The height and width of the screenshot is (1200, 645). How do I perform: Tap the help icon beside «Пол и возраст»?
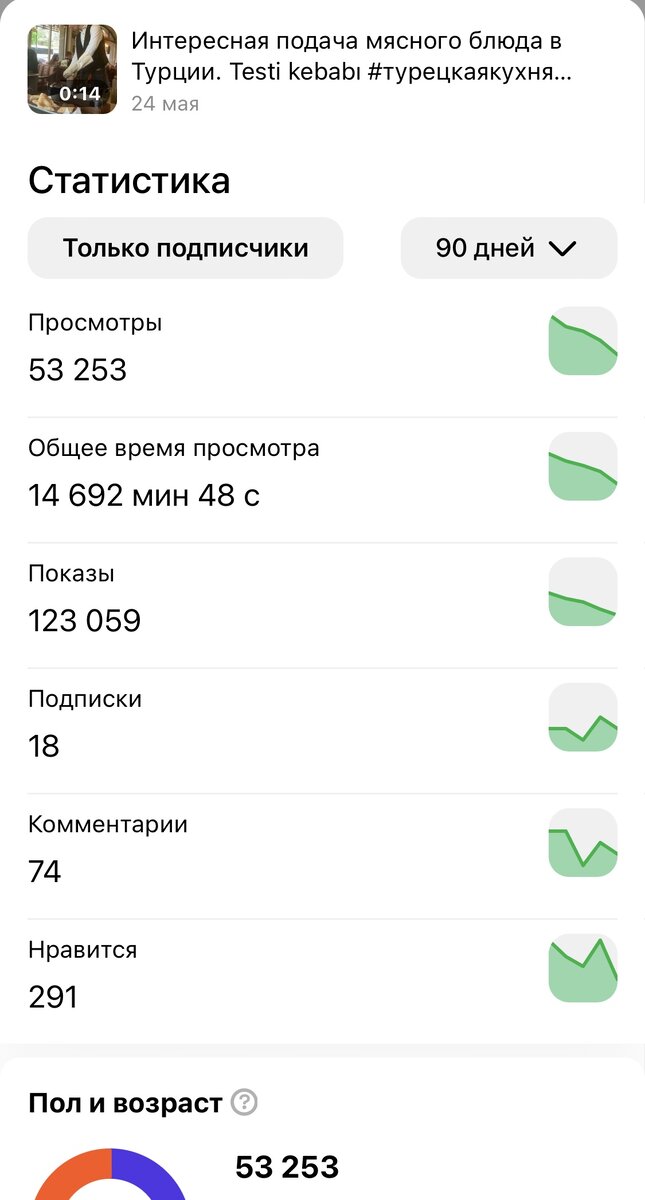pos(244,1103)
